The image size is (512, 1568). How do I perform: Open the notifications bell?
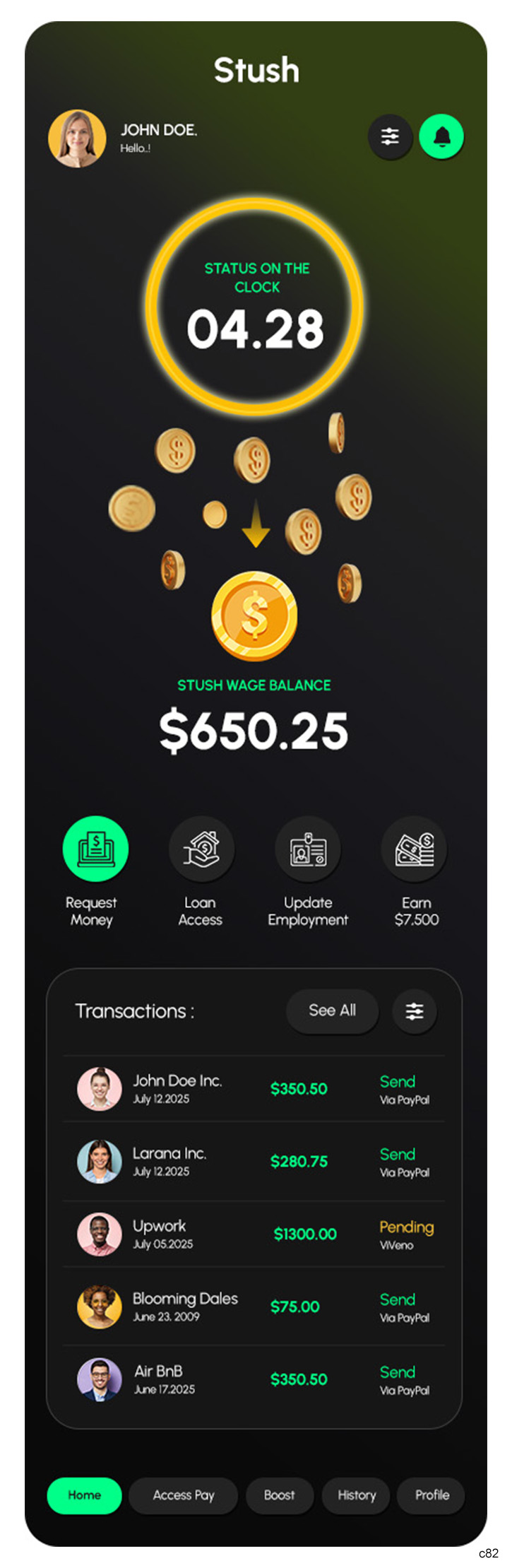(x=441, y=136)
